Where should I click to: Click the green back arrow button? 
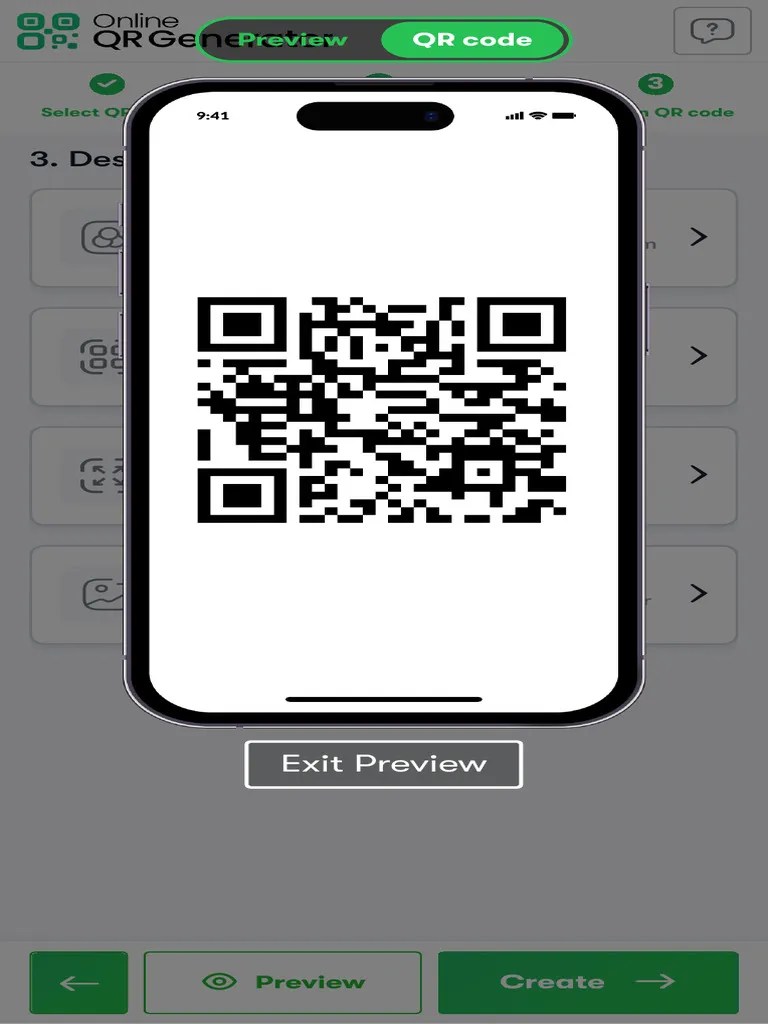tap(80, 981)
